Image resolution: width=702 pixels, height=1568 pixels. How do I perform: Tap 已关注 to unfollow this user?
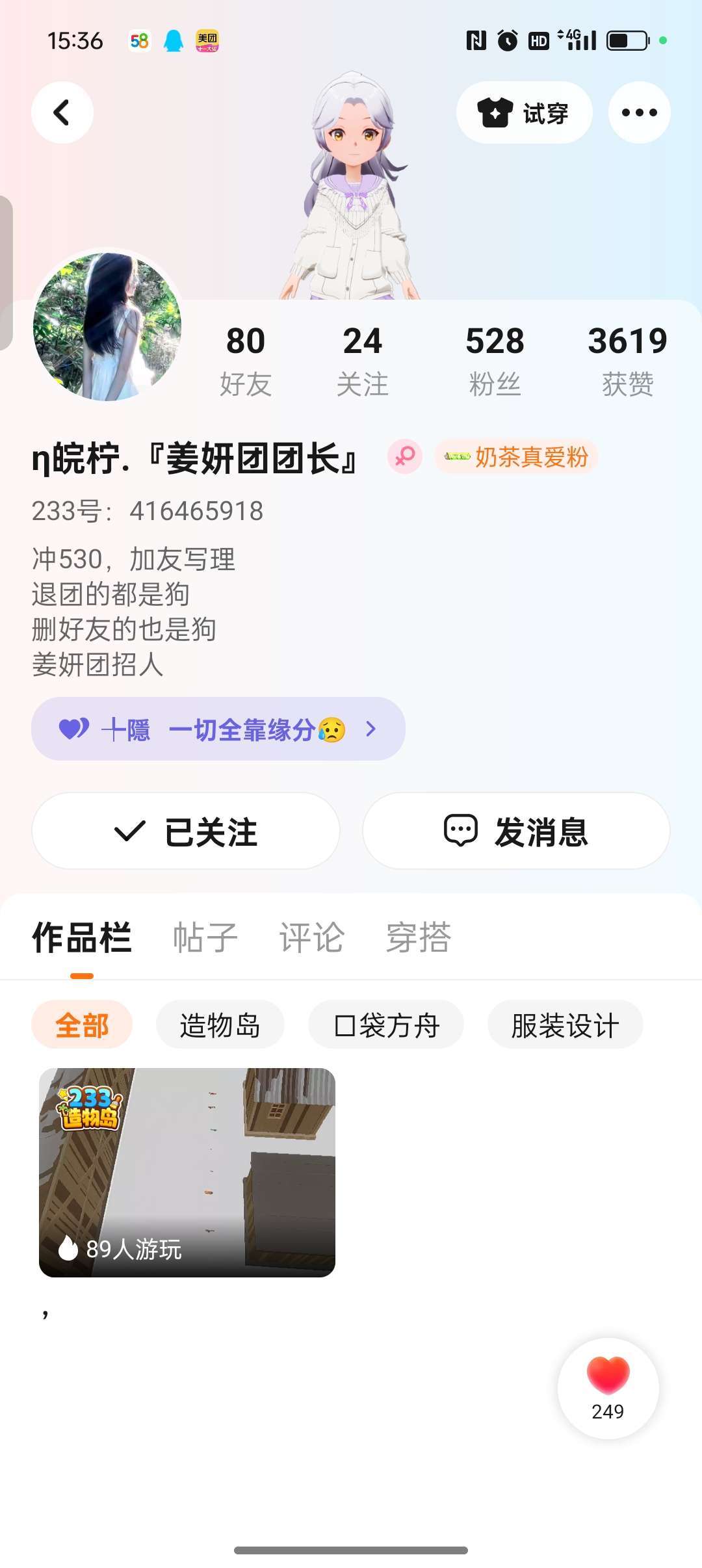(186, 831)
